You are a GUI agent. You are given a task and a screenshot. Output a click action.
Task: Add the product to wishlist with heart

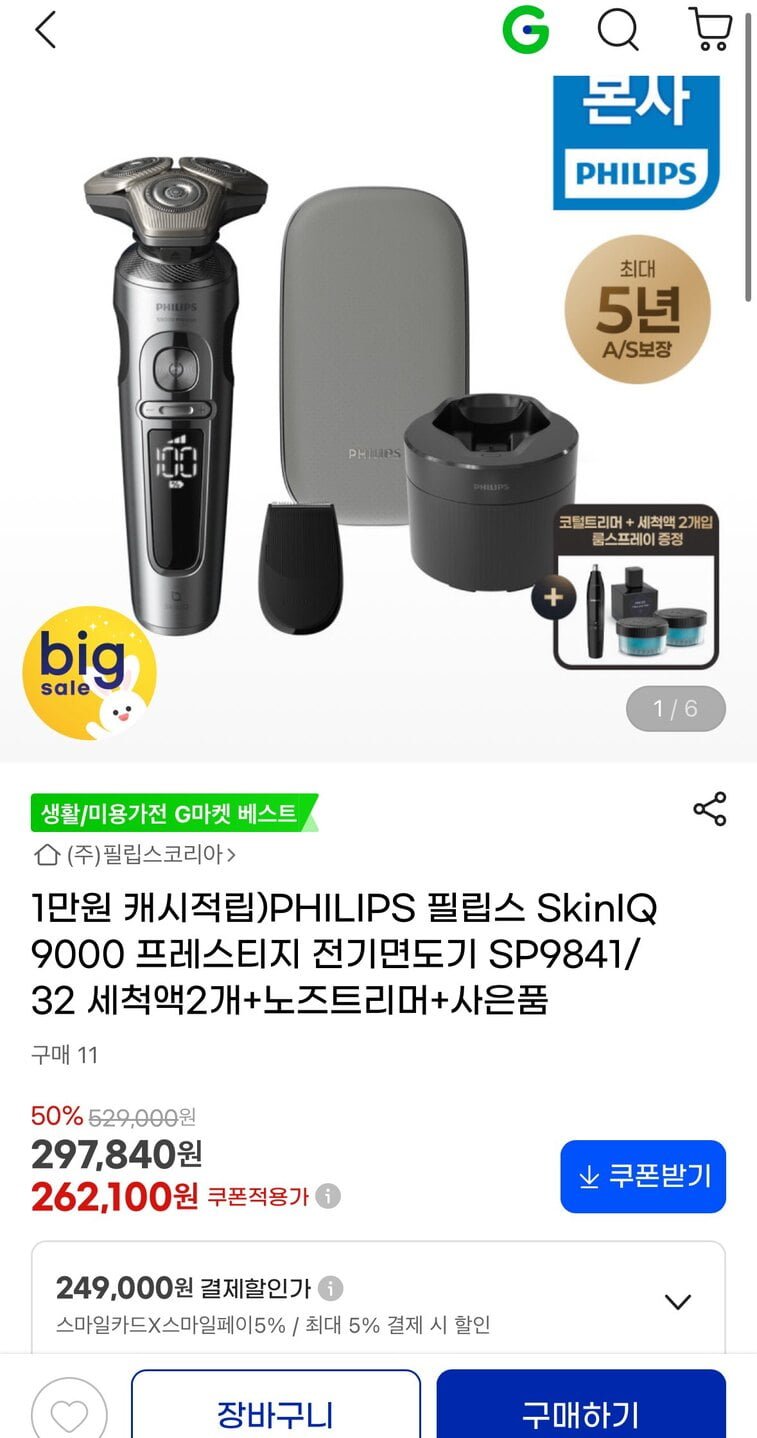pos(69,1414)
